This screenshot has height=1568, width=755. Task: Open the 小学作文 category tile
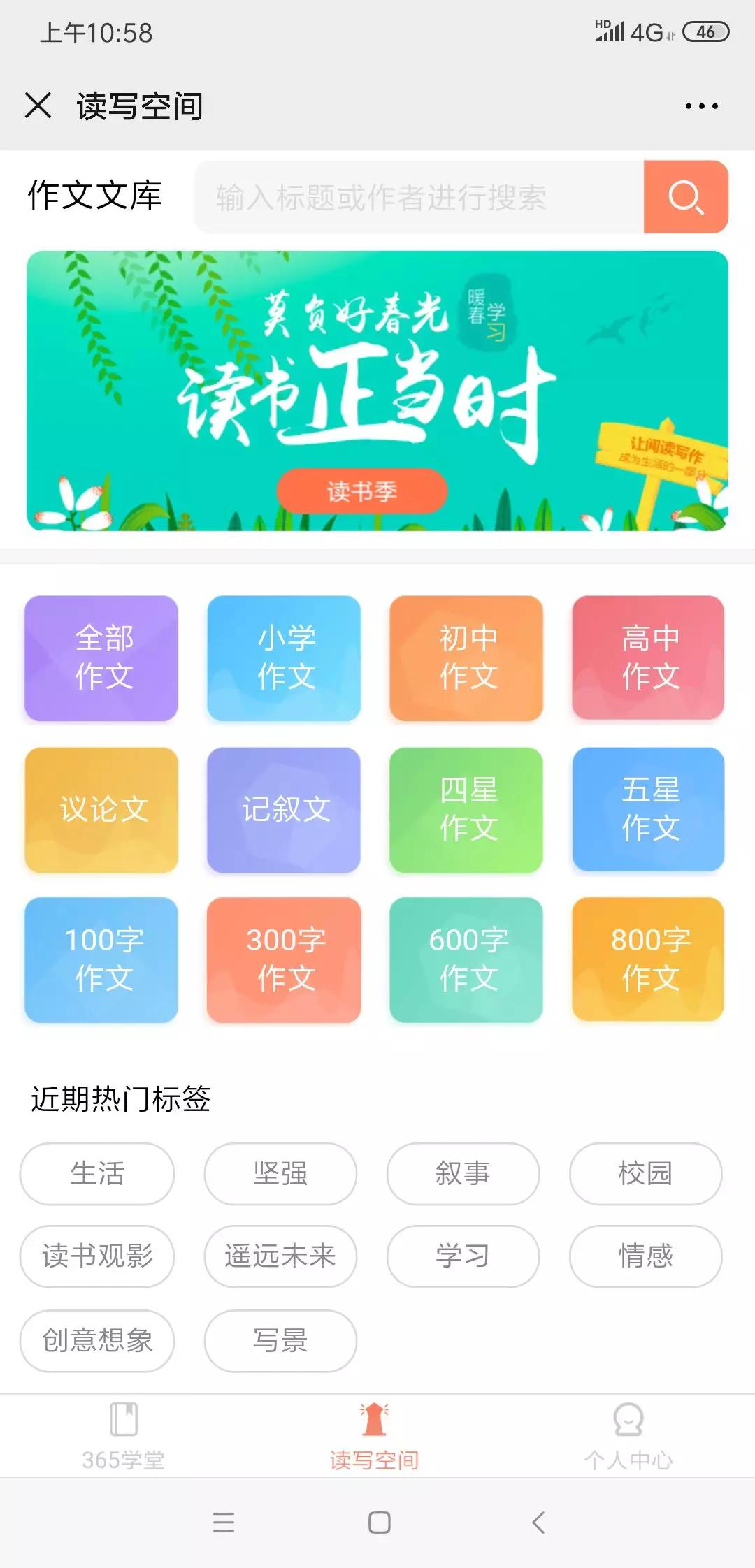pos(283,657)
